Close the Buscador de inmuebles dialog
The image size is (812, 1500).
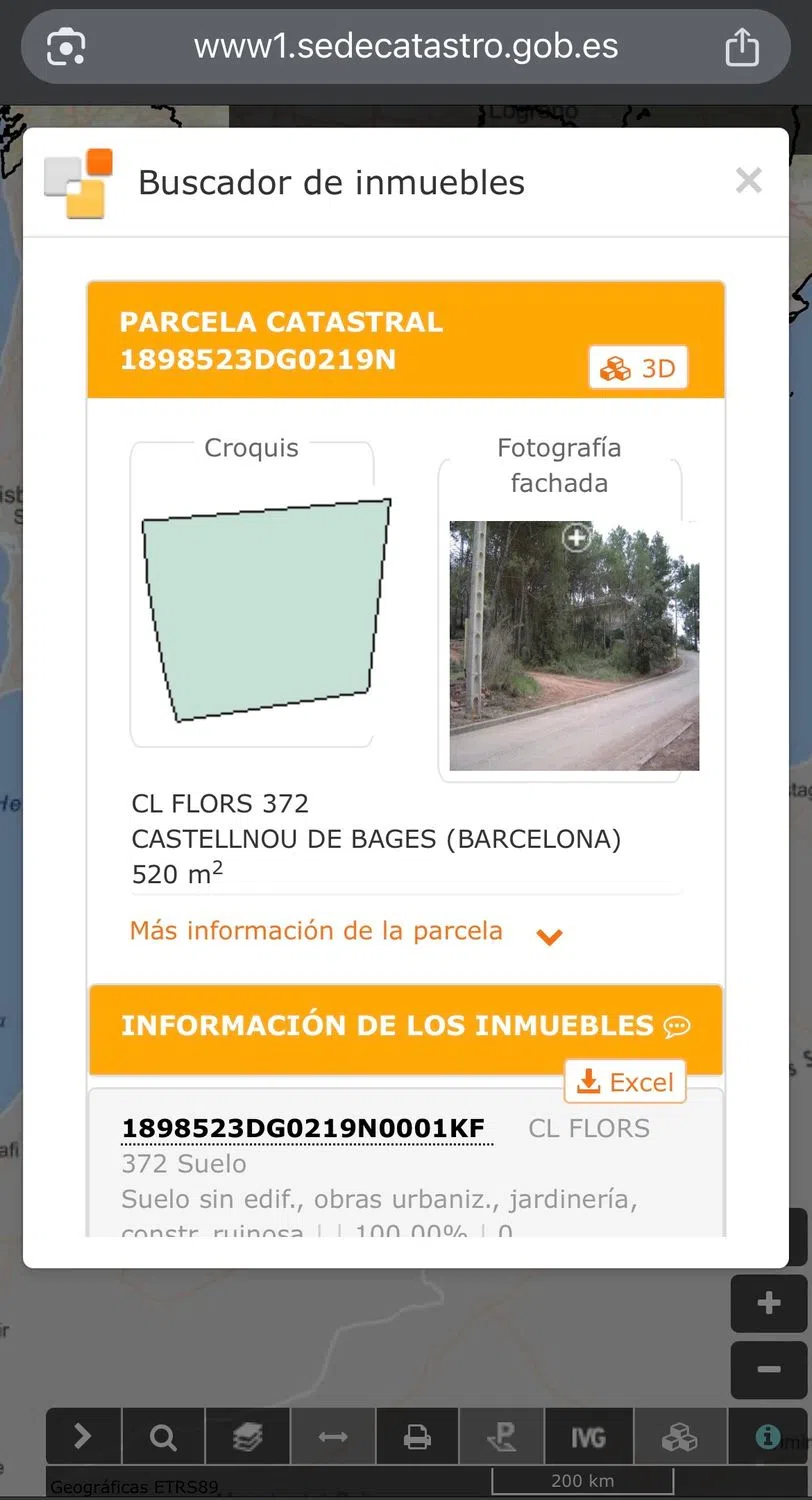click(x=748, y=181)
